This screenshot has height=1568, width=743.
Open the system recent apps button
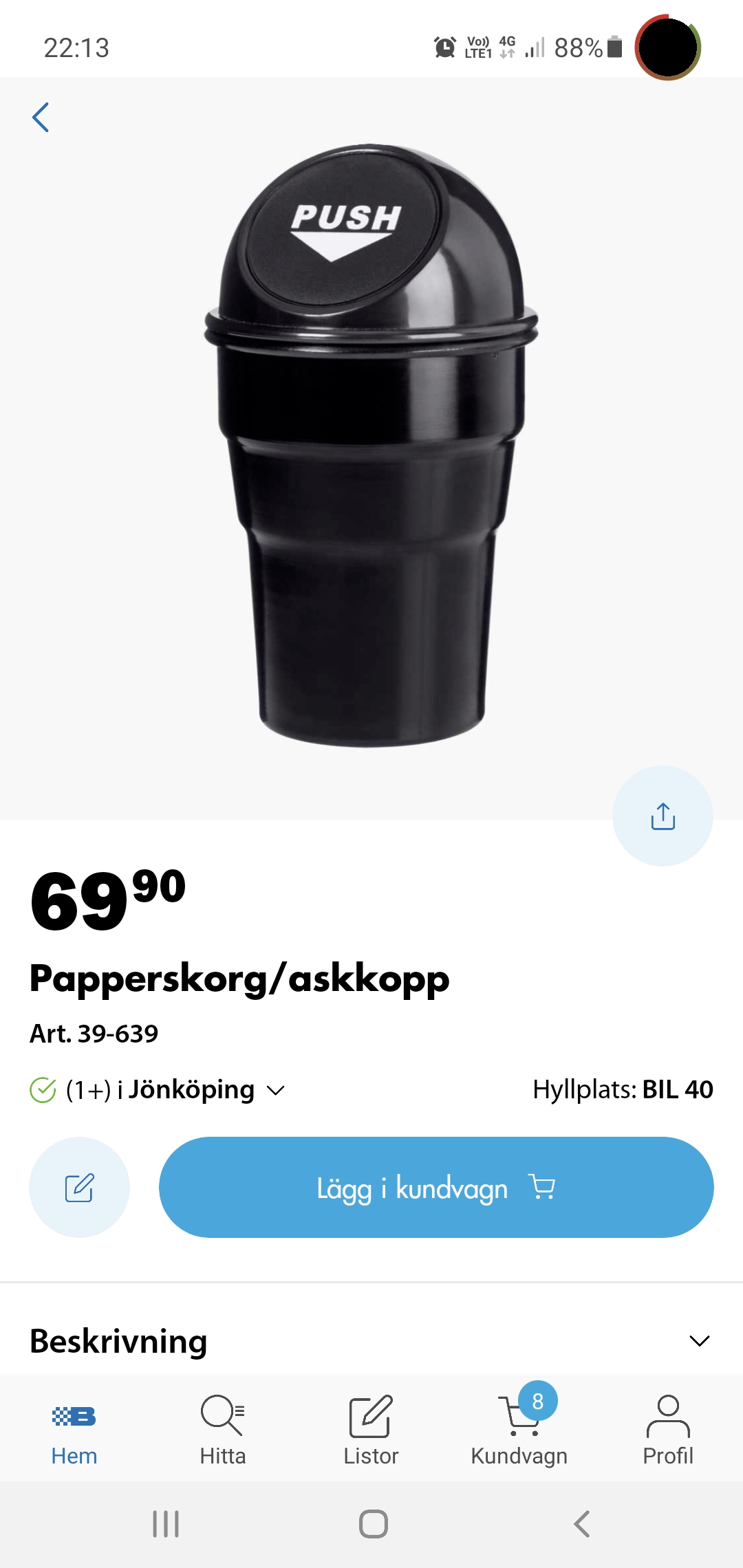(166, 1524)
